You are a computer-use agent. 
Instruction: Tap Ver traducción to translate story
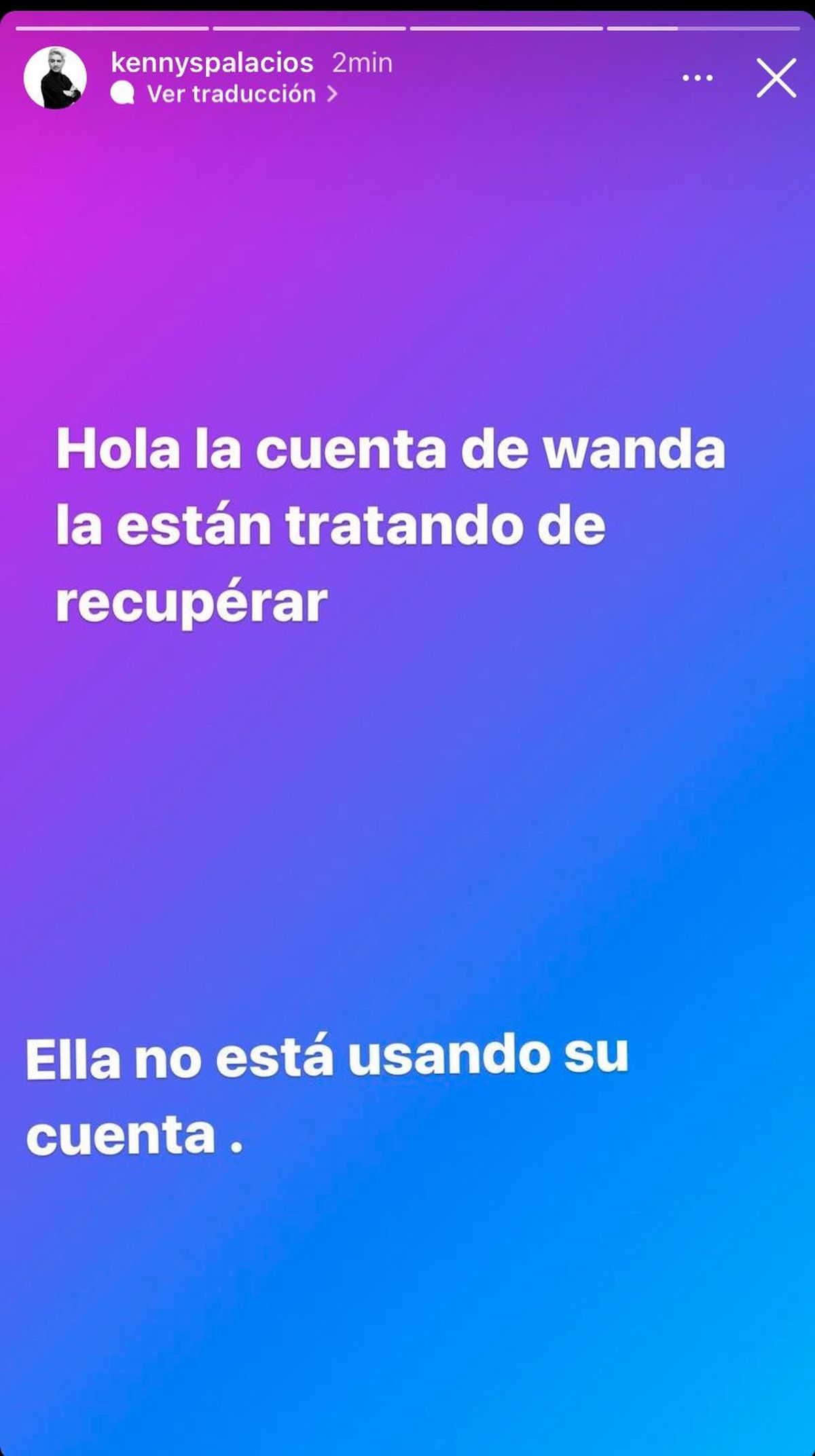pos(231,94)
